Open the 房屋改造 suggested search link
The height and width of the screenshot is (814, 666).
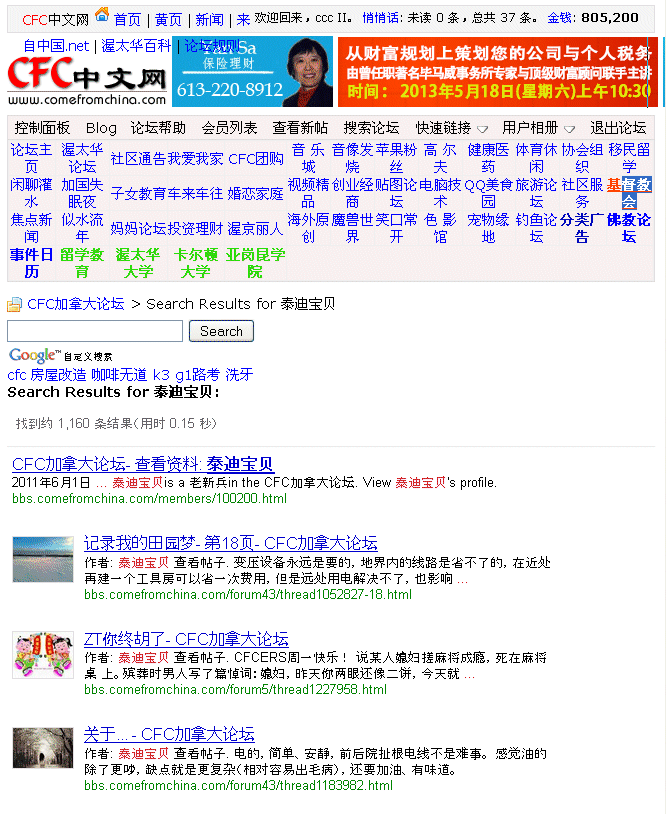[x=58, y=374]
